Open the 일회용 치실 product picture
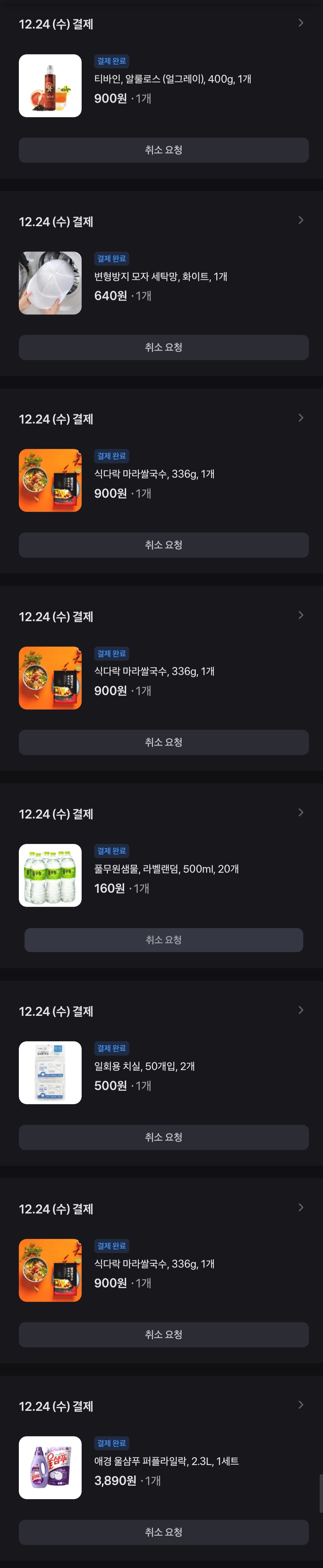Viewport: 323px width, 1568px height. [50, 1072]
